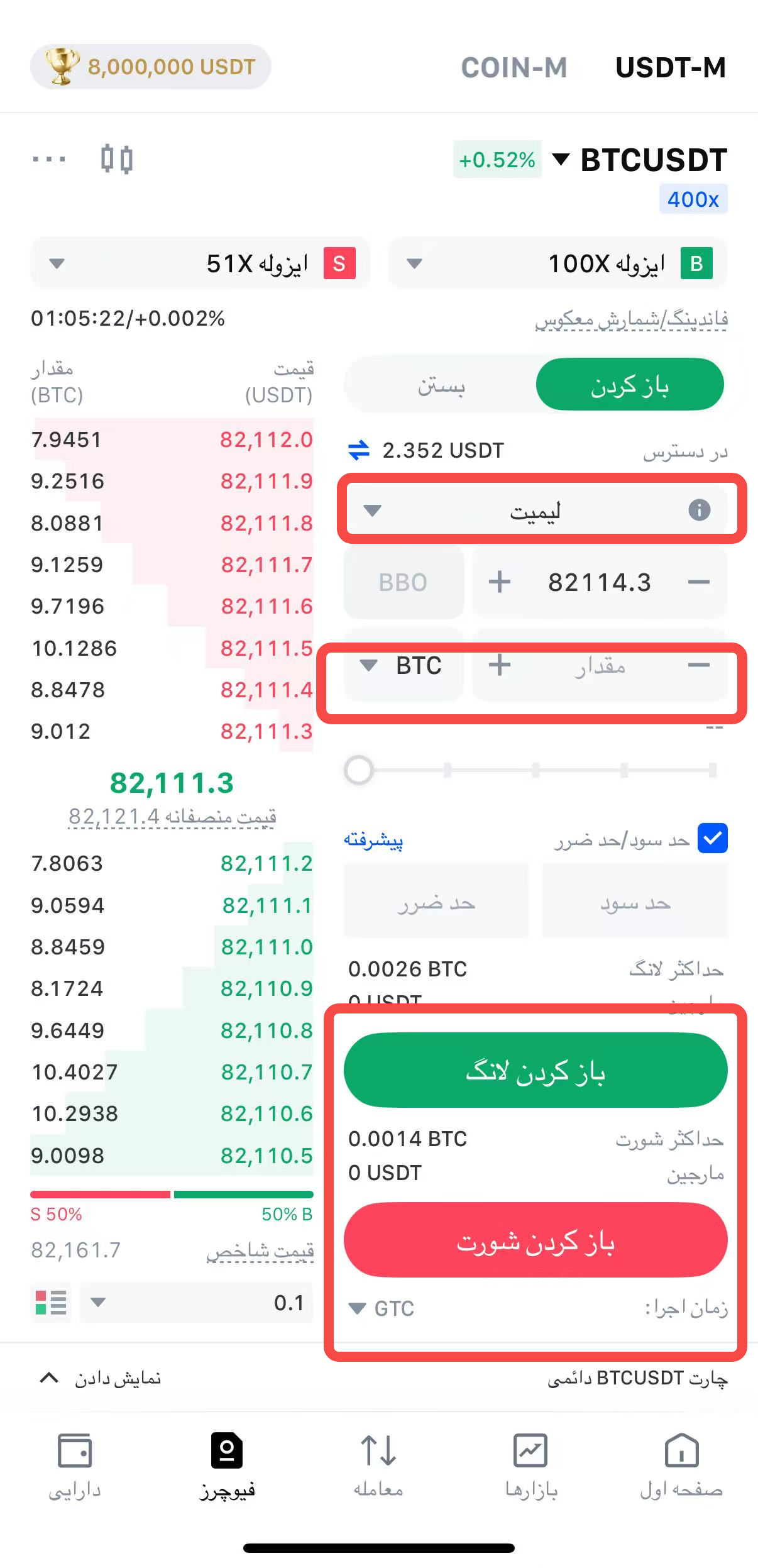Uncheck the حد سود/حد ضرر checkbox
Screen dimensions: 758x1568
click(x=713, y=838)
